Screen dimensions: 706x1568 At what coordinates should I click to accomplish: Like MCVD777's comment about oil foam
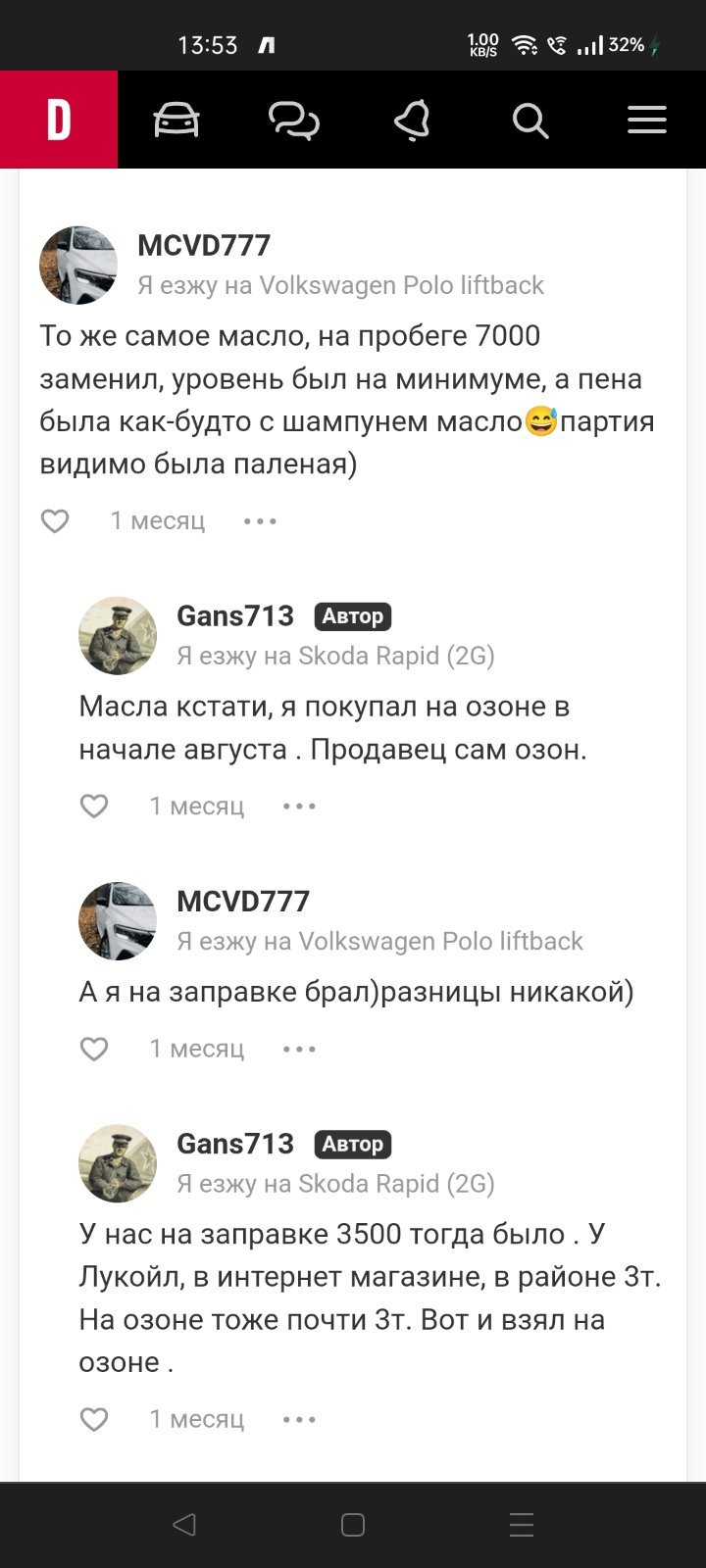(x=55, y=520)
